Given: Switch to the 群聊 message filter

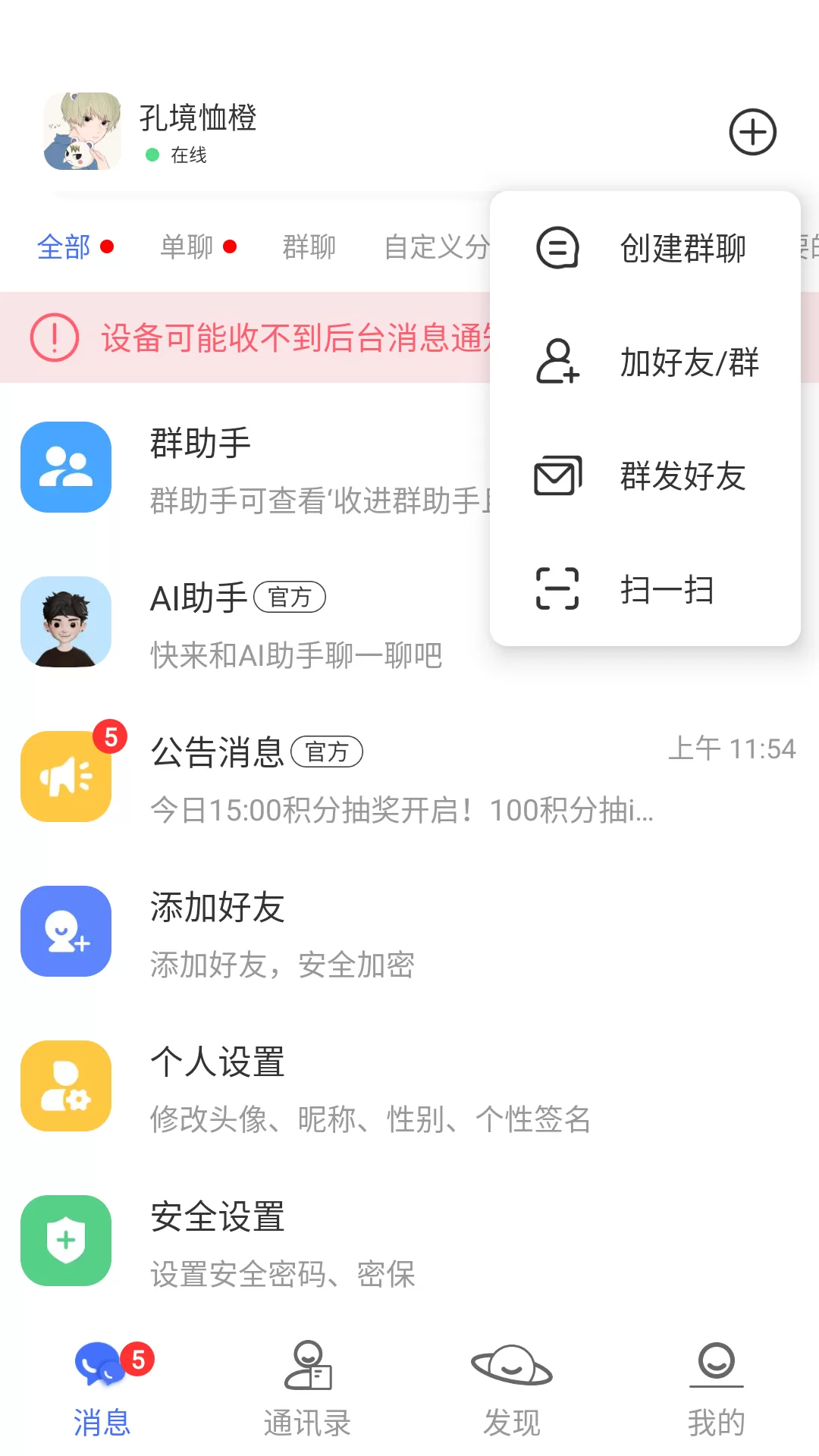Looking at the screenshot, I should [308, 246].
